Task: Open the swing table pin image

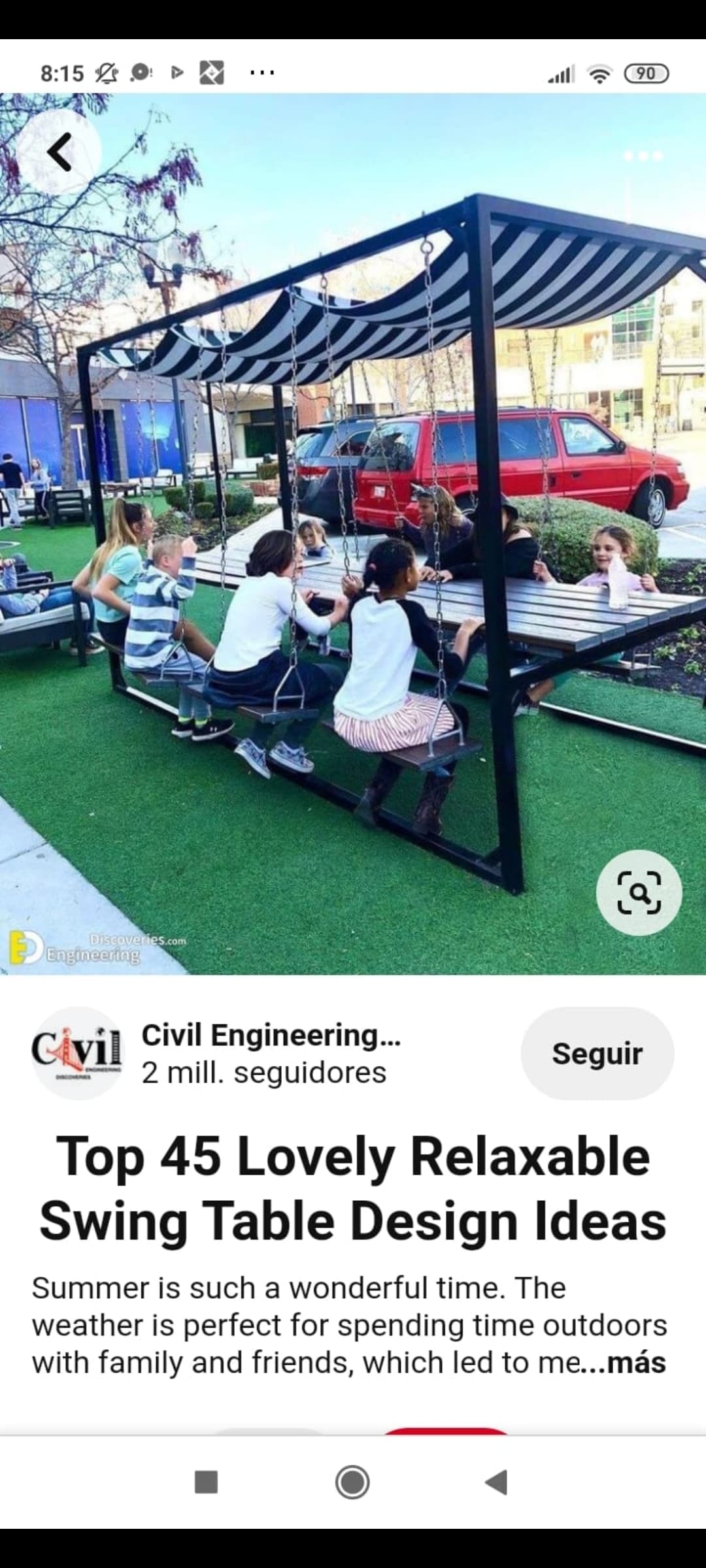Action: tap(353, 534)
